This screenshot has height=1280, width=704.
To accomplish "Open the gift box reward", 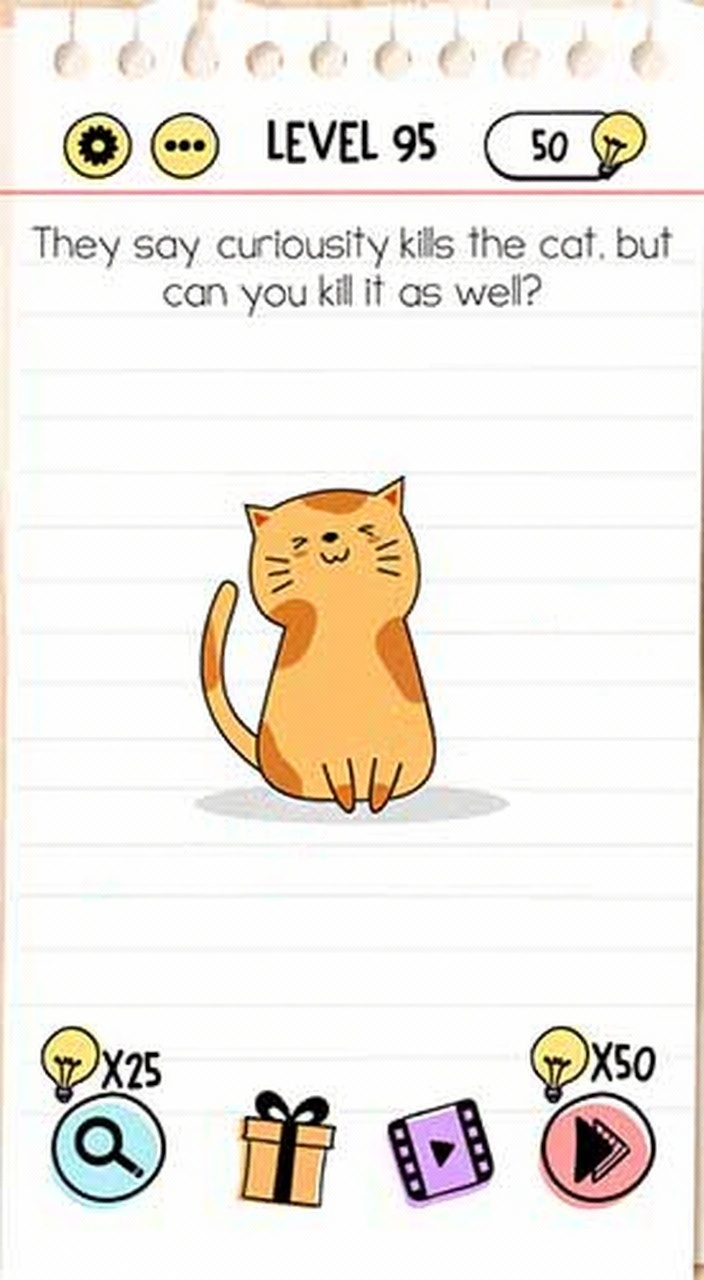I will 287,1150.
